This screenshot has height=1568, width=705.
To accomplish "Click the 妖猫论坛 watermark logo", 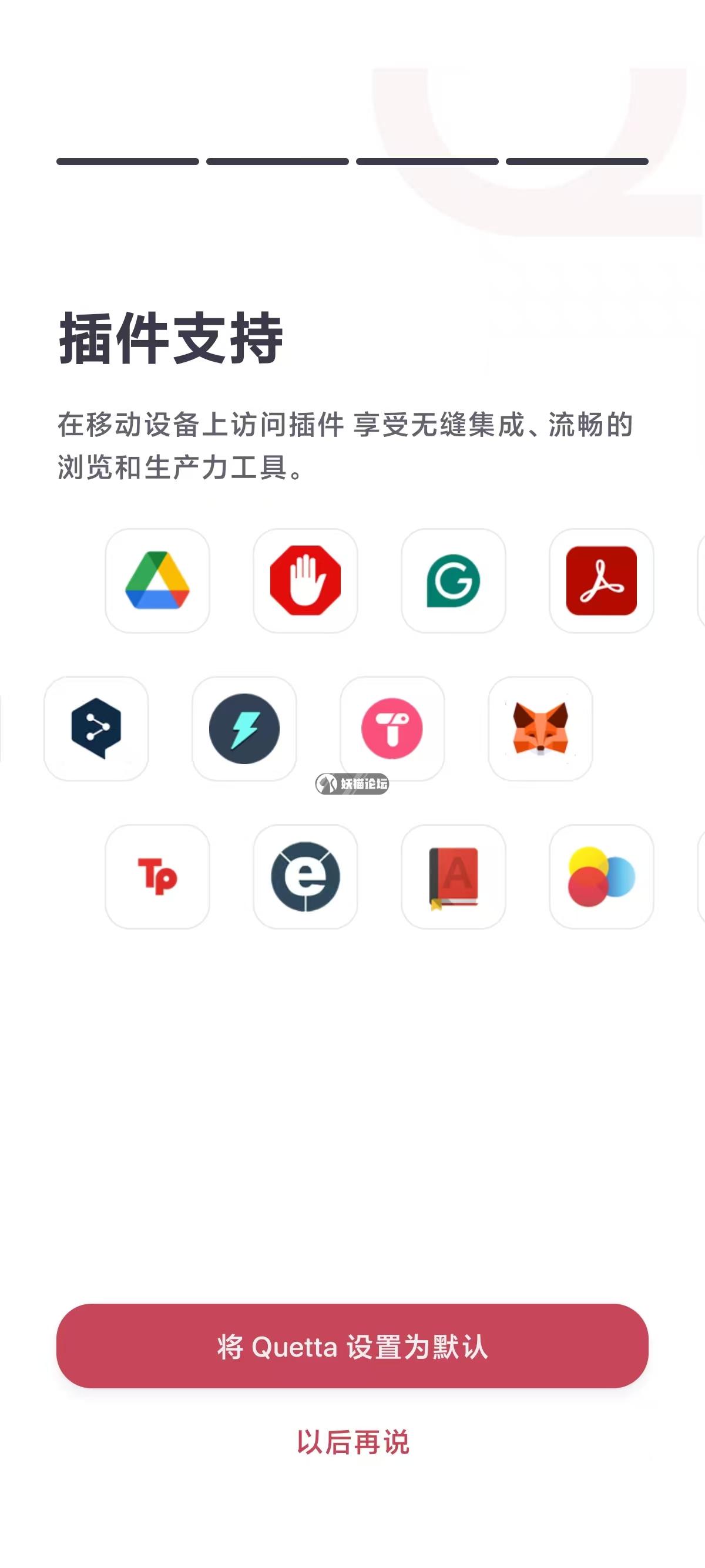I will tap(353, 784).
